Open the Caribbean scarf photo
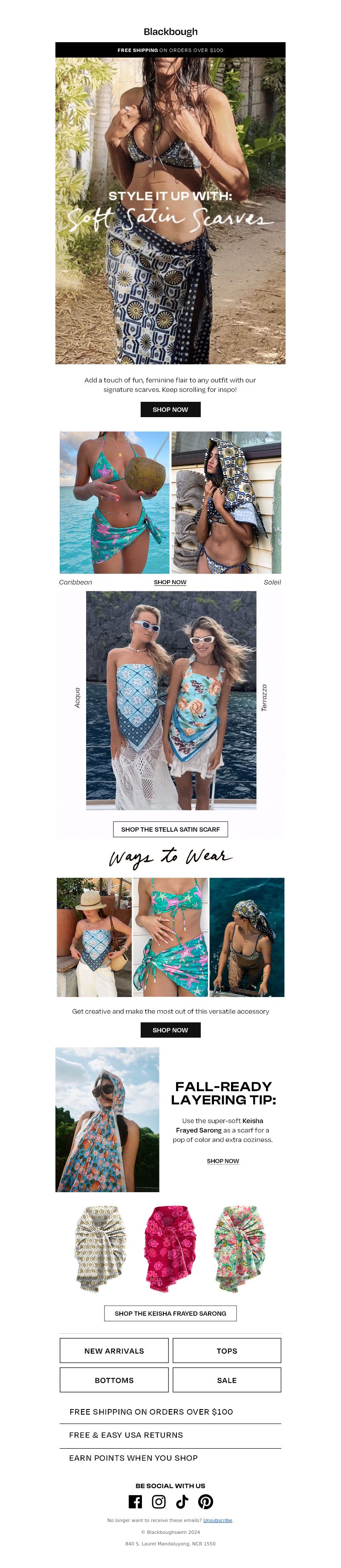The width and height of the screenshot is (341, 1568). click(114, 502)
